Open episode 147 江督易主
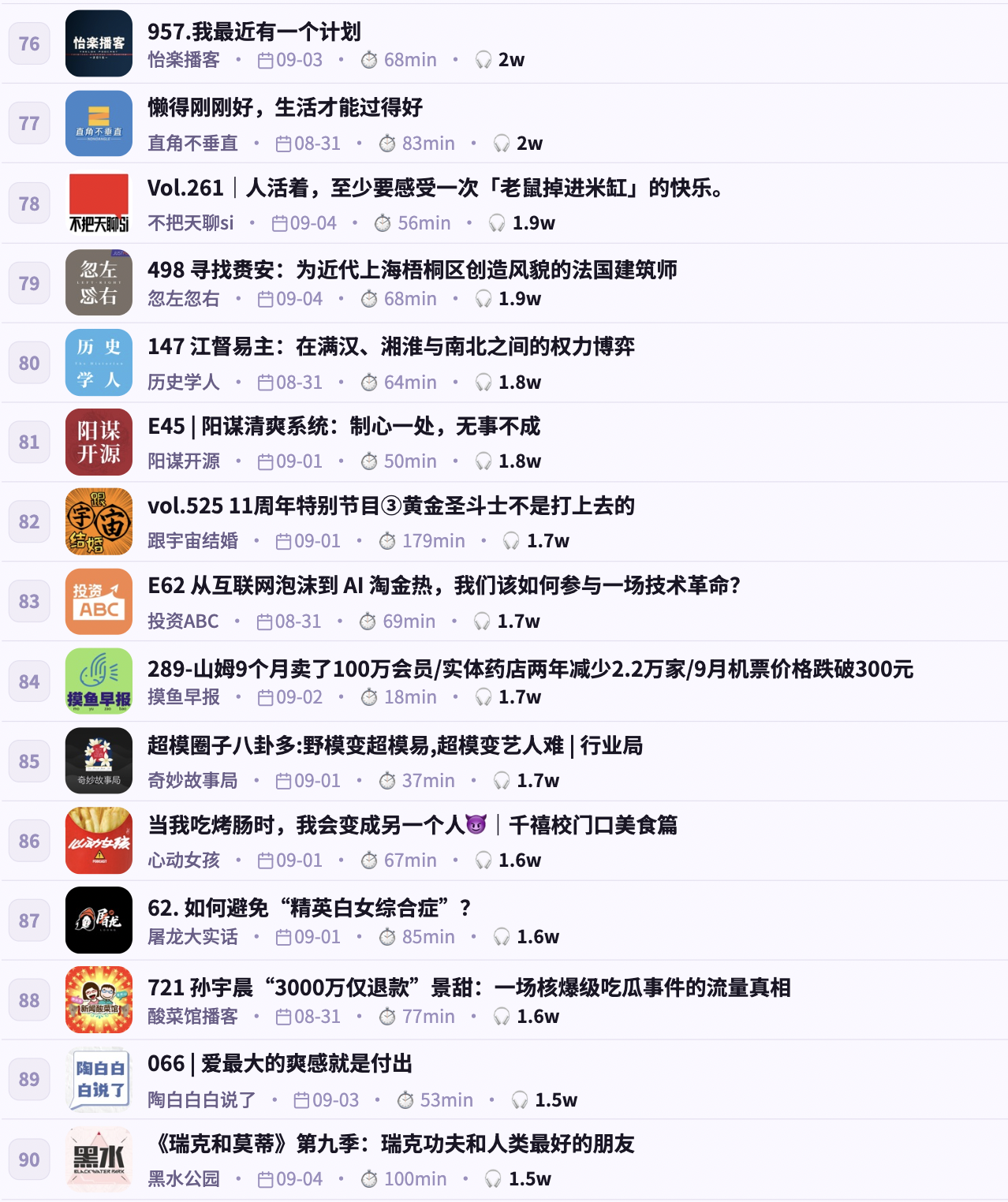This screenshot has width=1008, height=1202. 391,346
